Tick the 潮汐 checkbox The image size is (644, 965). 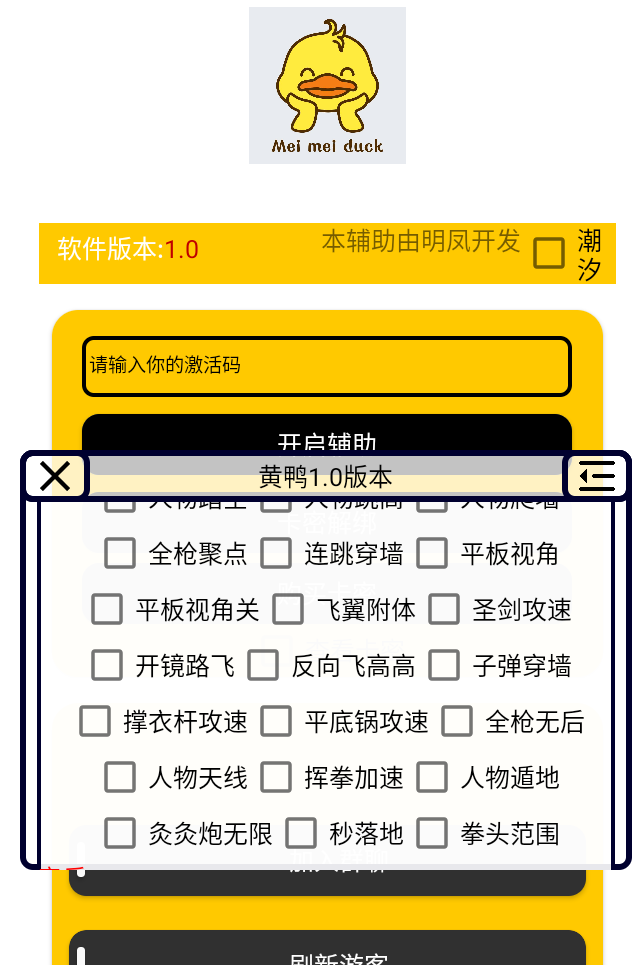[549, 253]
